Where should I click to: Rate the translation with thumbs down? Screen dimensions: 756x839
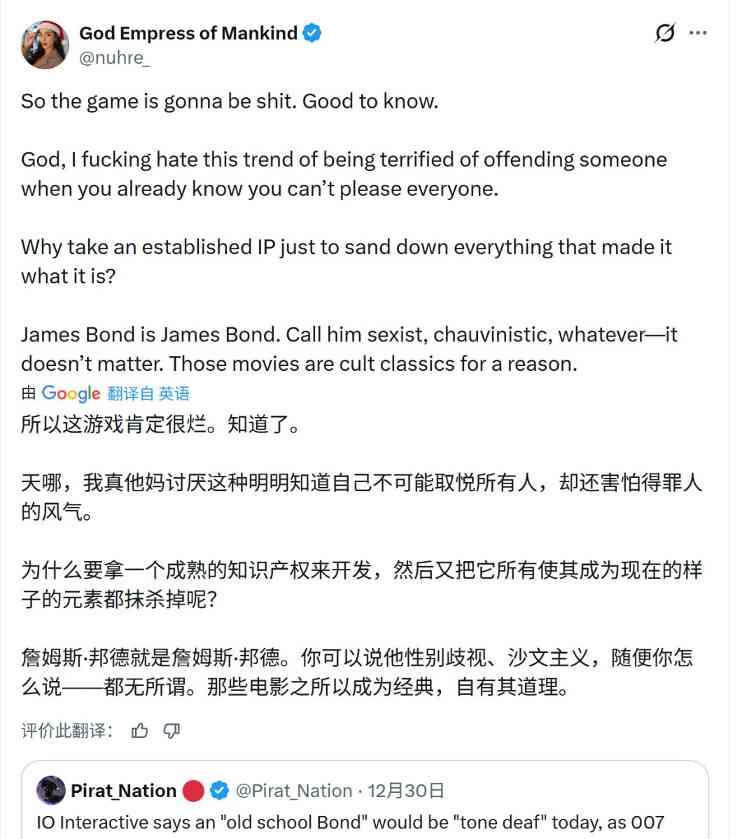point(171,731)
